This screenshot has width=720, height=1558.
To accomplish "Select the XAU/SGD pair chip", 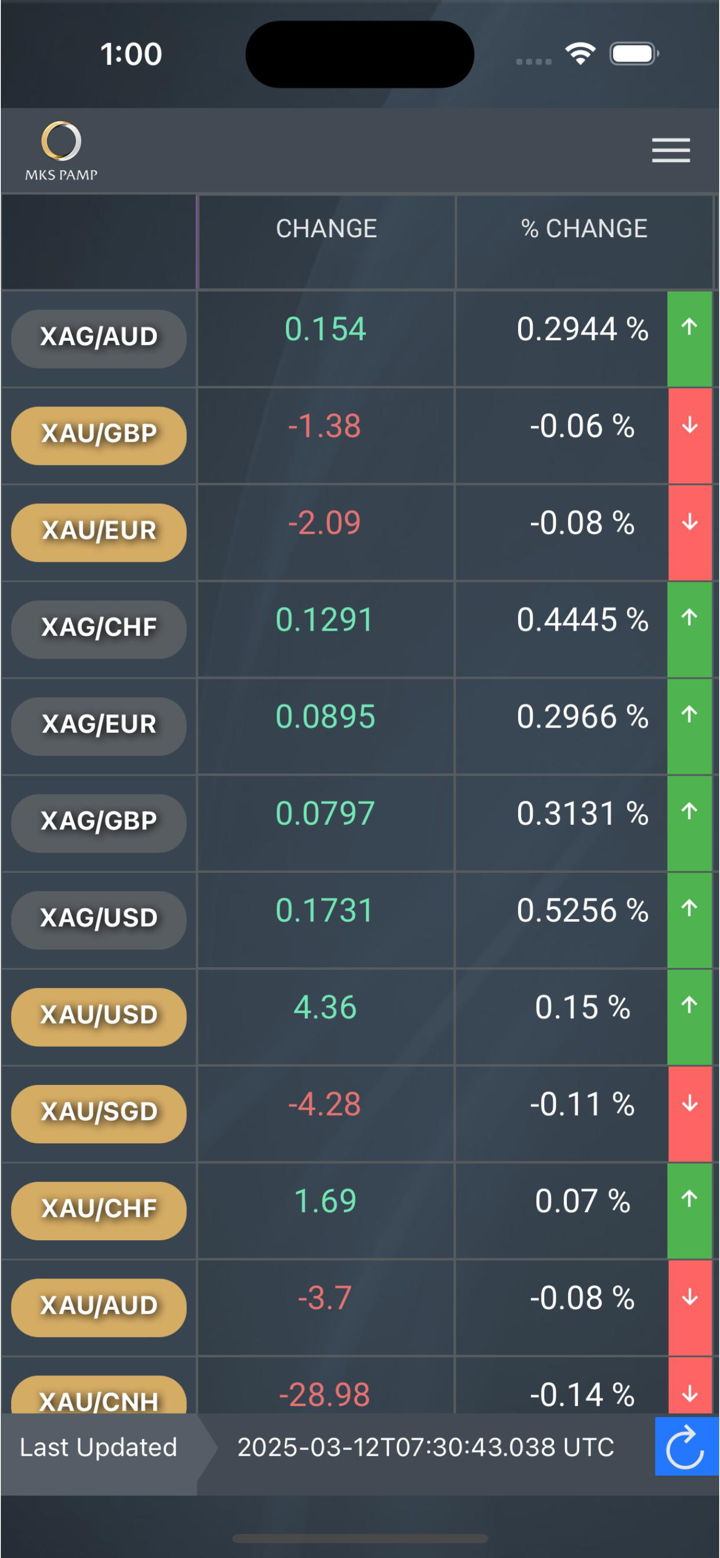I will click(x=99, y=1112).
